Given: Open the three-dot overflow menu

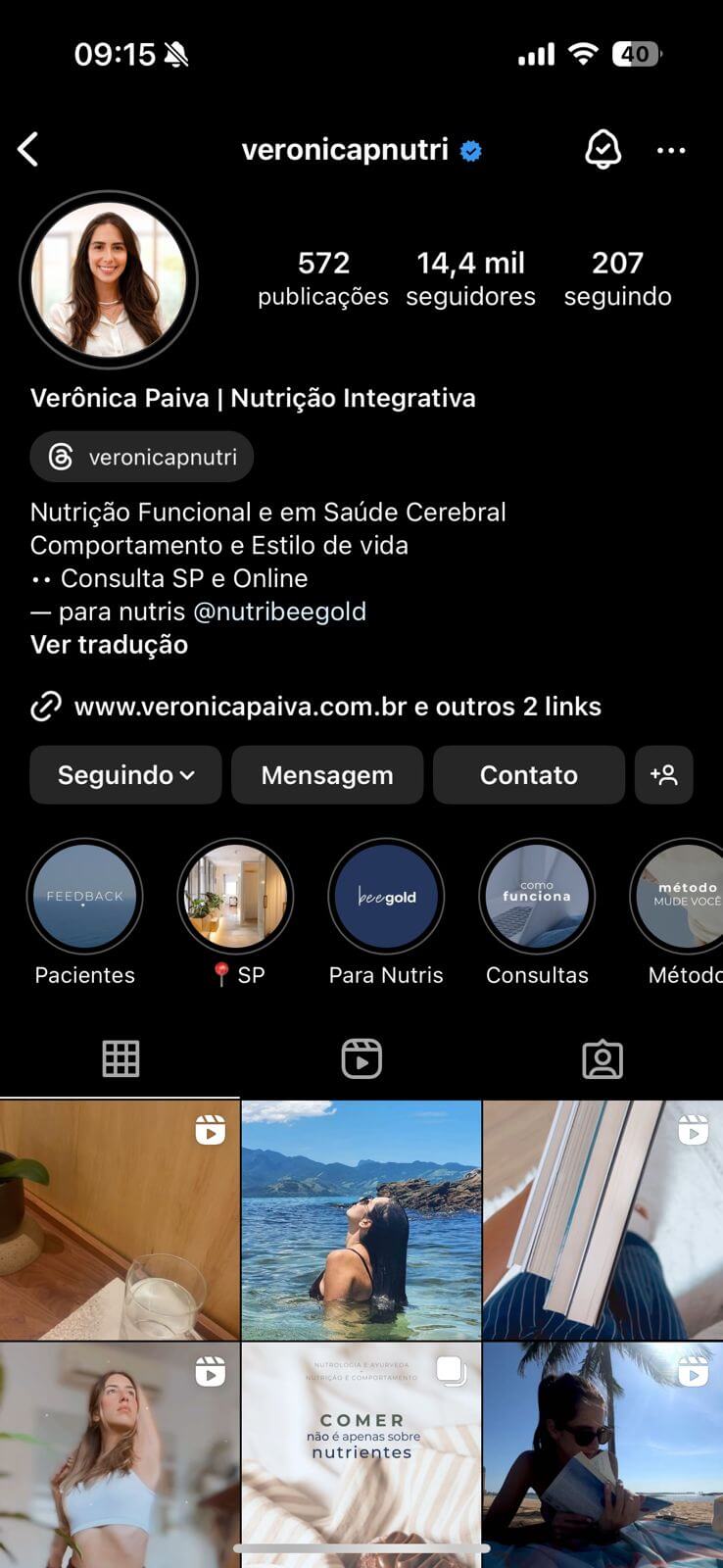Looking at the screenshot, I should pyautogui.click(x=671, y=150).
